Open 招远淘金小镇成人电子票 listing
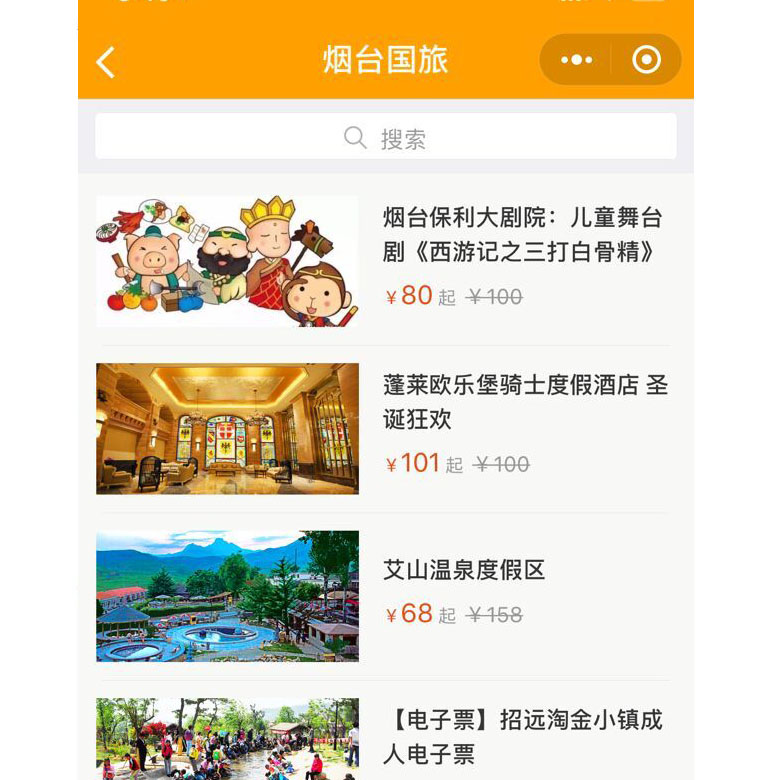The width and height of the screenshot is (760, 780). click(x=522, y=736)
